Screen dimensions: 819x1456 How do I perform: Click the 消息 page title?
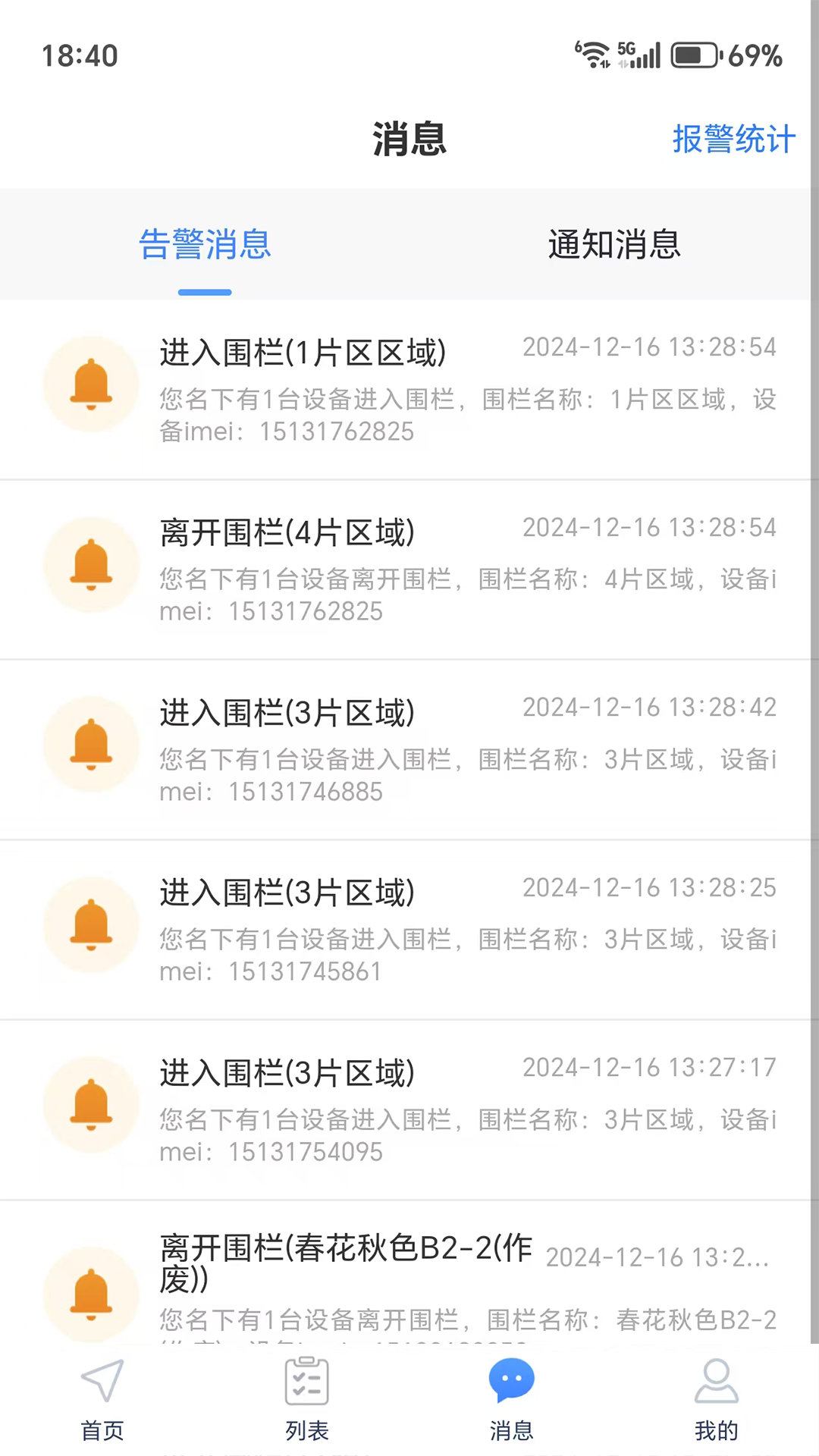409,140
